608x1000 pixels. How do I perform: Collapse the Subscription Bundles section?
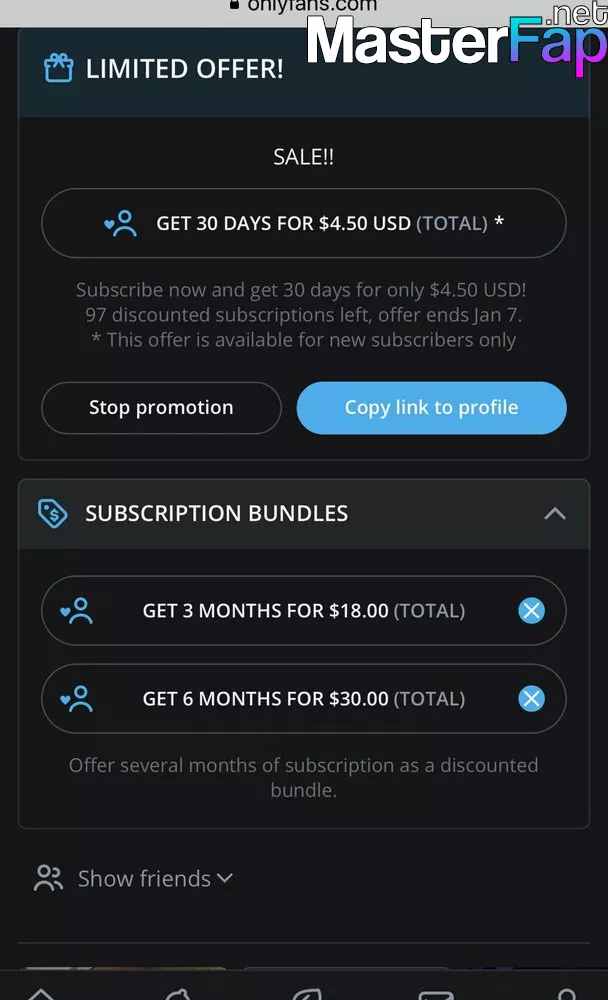click(554, 514)
